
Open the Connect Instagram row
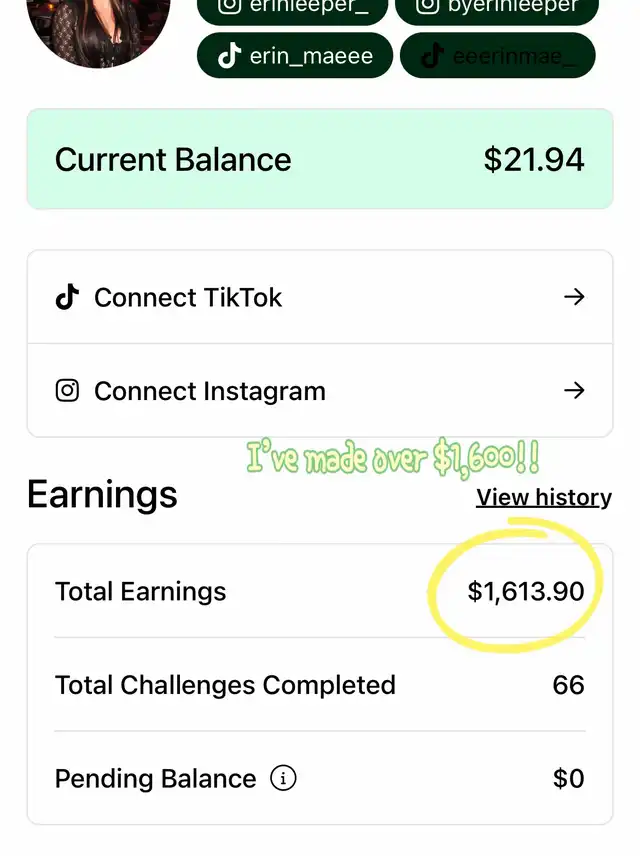point(319,391)
